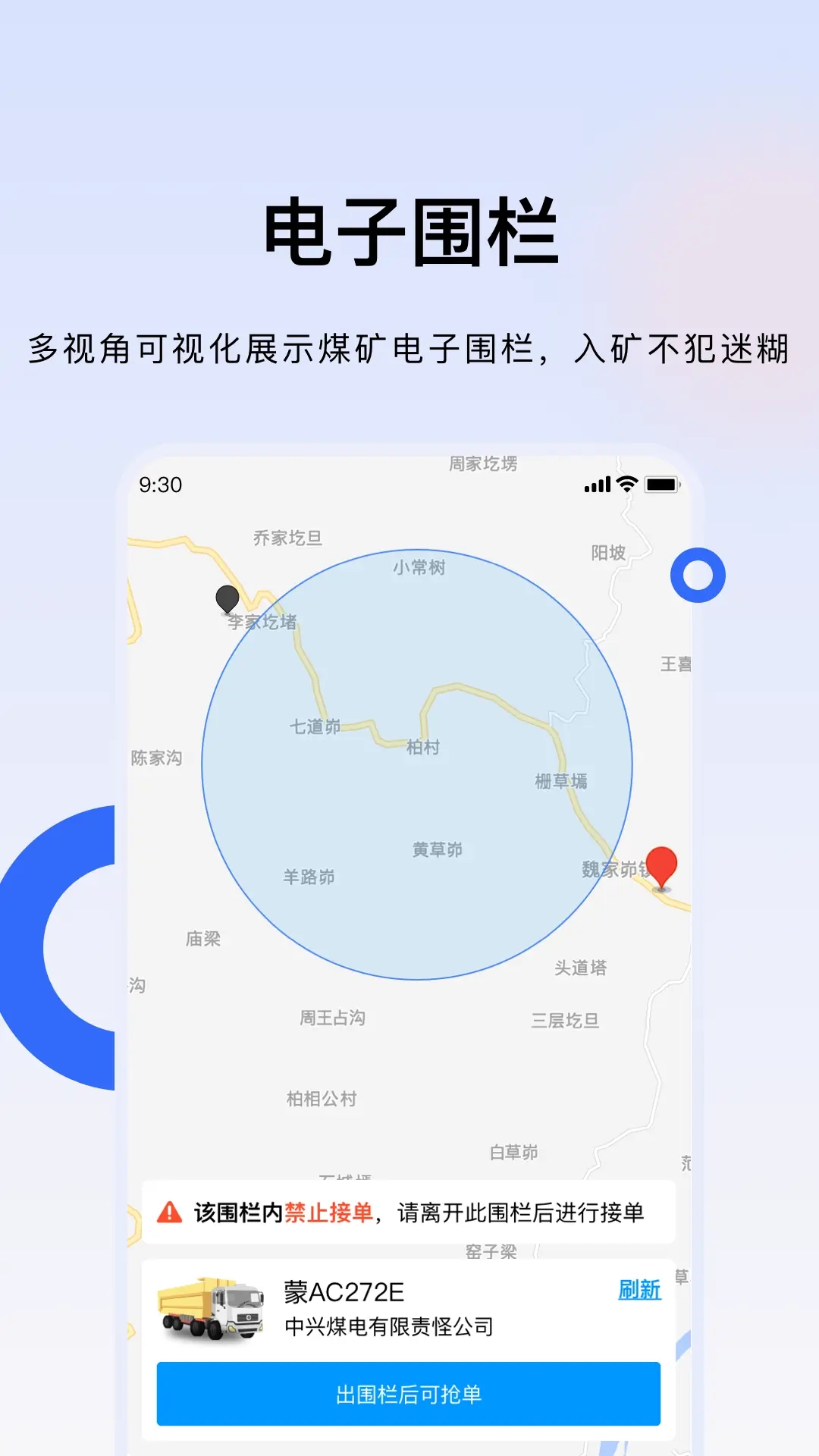Screen dimensions: 819x1456
Task: Click the 禁止接单 warning banner text
Action: coord(328,1211)
